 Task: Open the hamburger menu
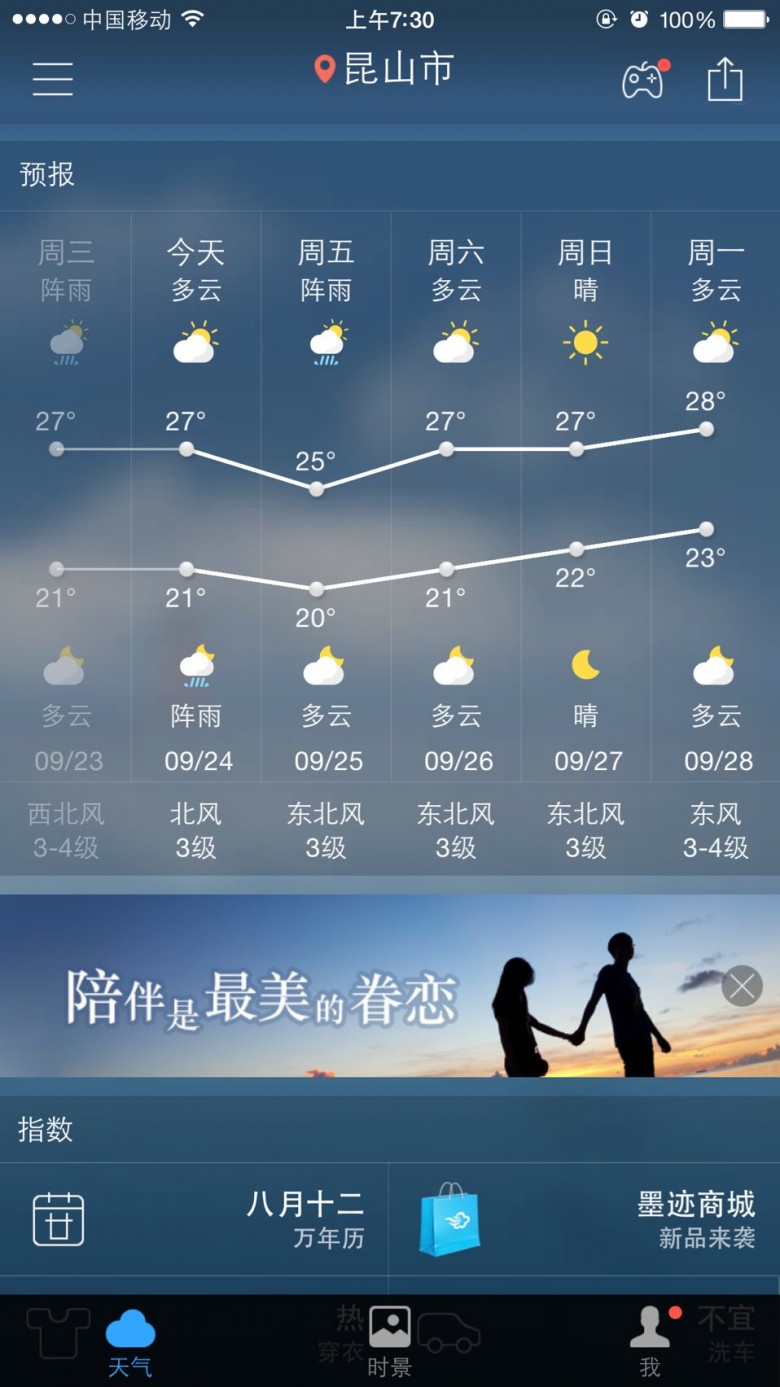[52, 78]
